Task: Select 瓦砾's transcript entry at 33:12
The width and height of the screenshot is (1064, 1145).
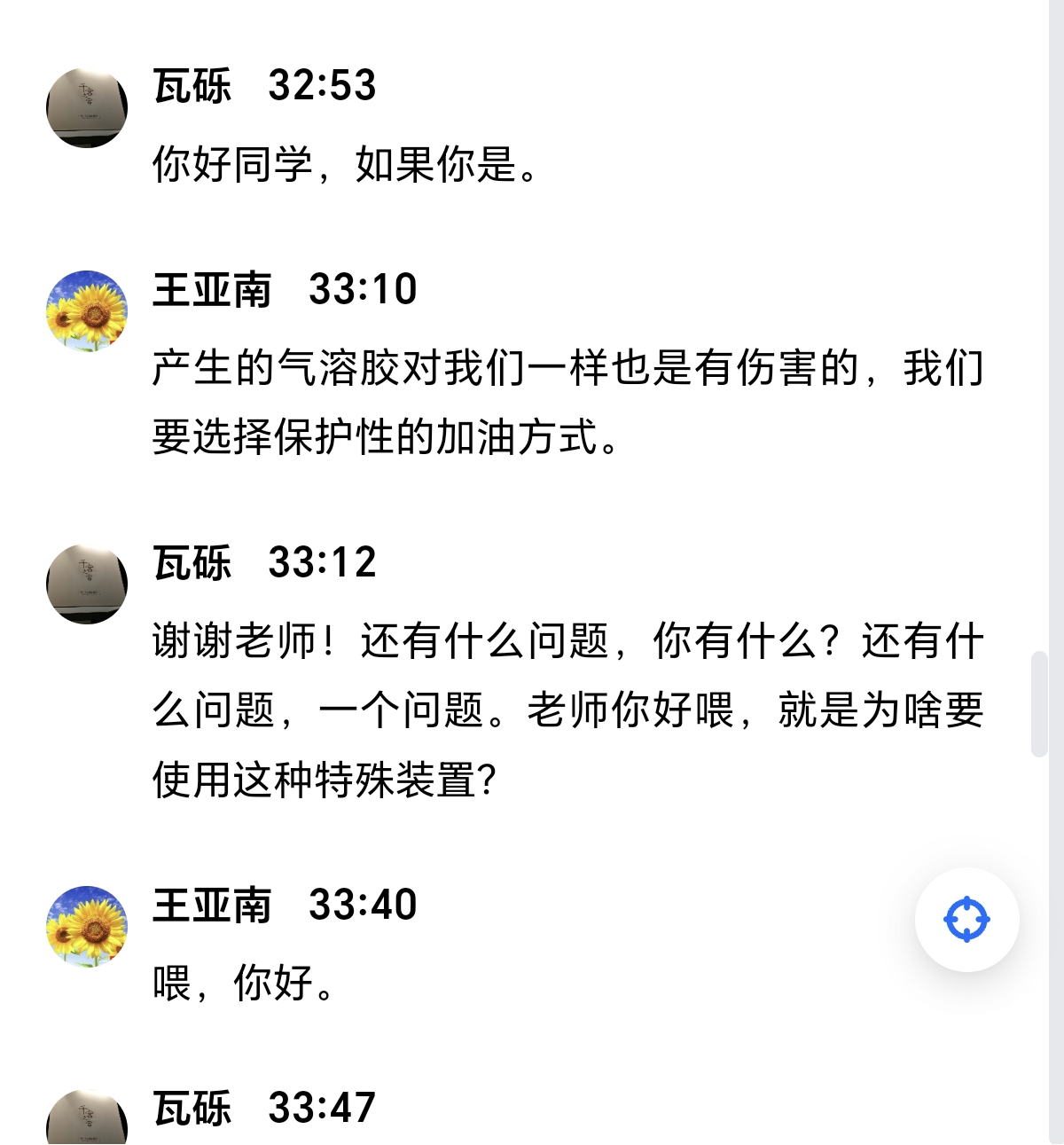Action: tap(567, 710)
